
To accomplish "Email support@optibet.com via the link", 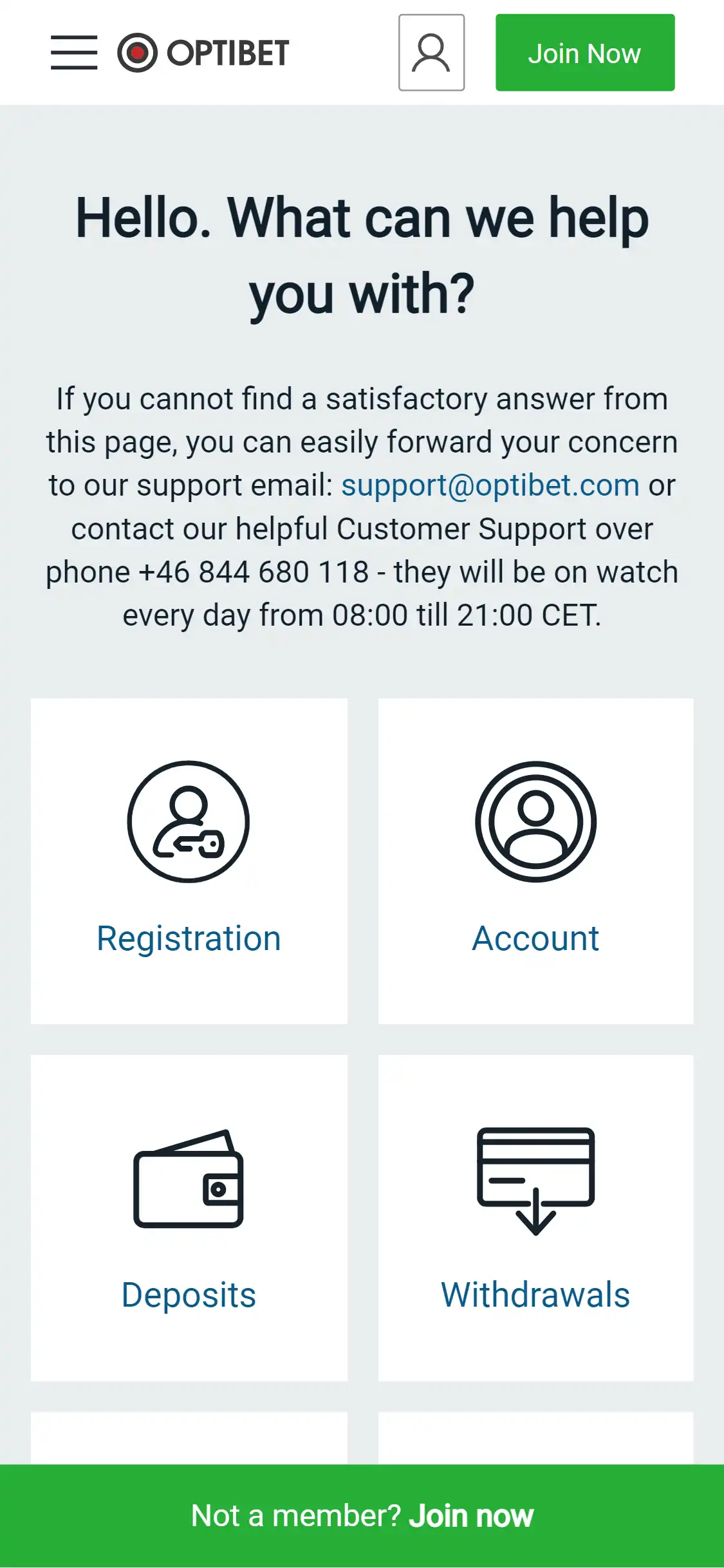I will click(490, 485).
